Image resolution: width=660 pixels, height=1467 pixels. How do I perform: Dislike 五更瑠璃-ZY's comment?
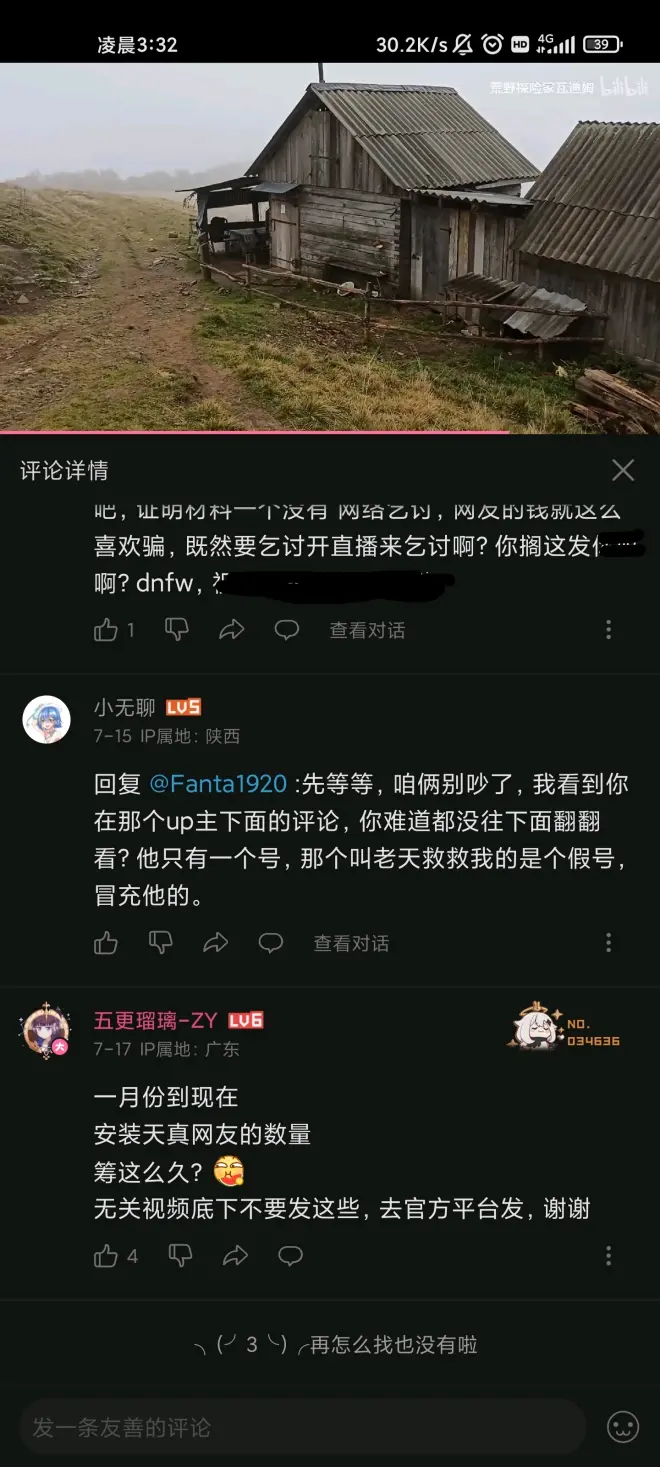coord(180,1256)
